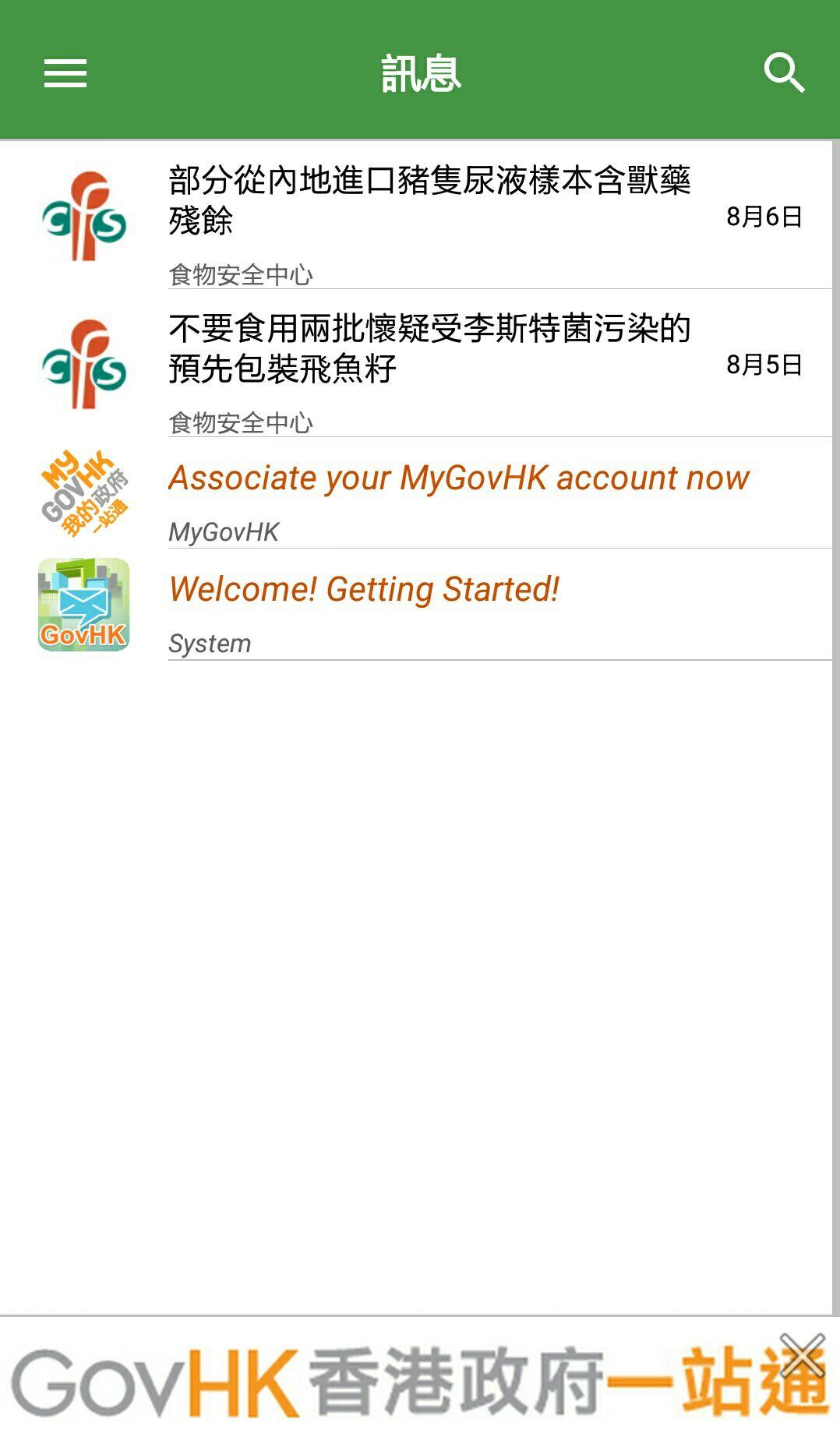Tap the search magnifier icon
This screenshot has width=840, height=1447.
click(783, 73)
